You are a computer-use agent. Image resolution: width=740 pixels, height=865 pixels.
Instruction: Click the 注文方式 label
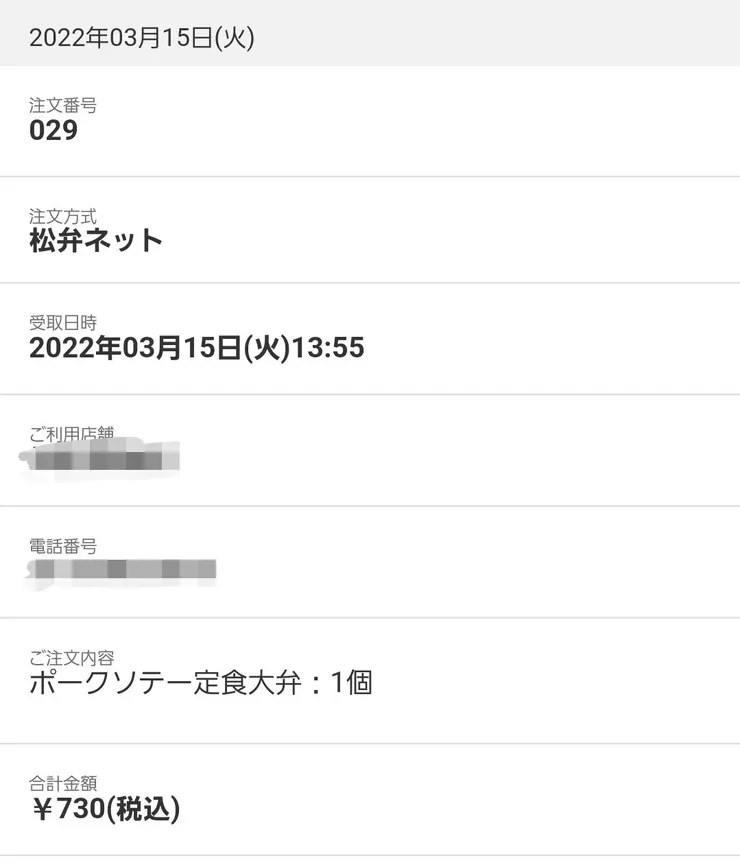coord(60,214)
